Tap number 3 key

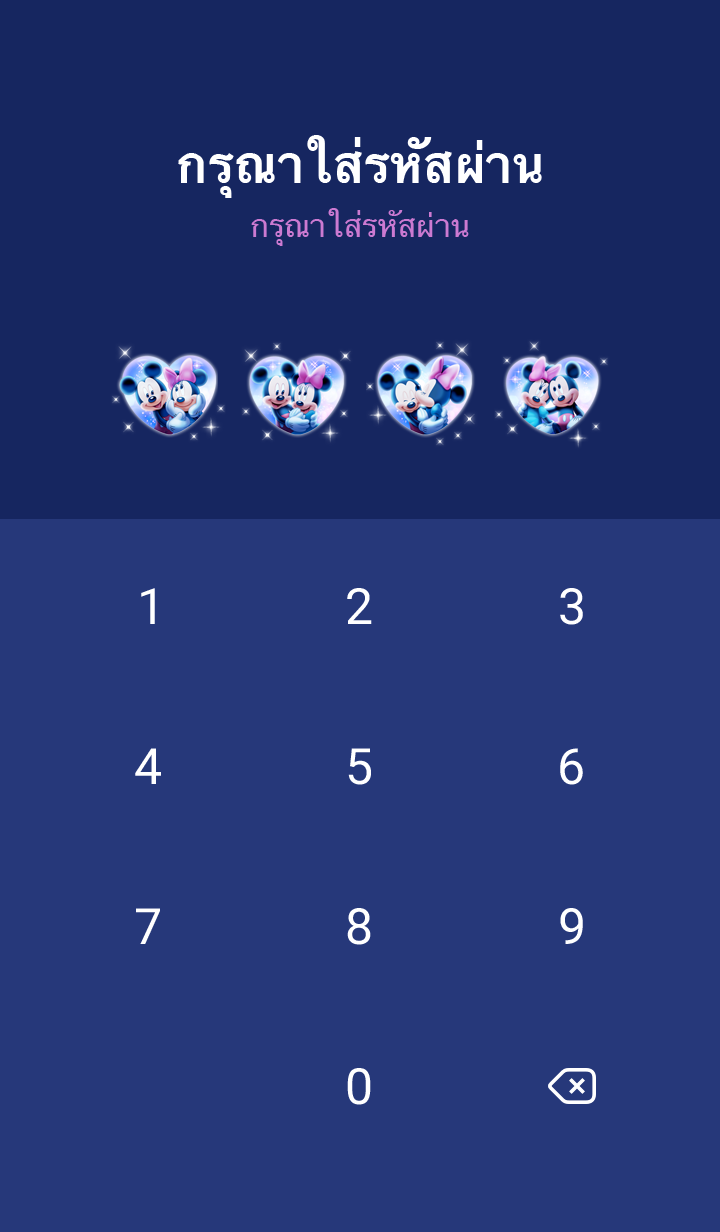tap(571, 607)
